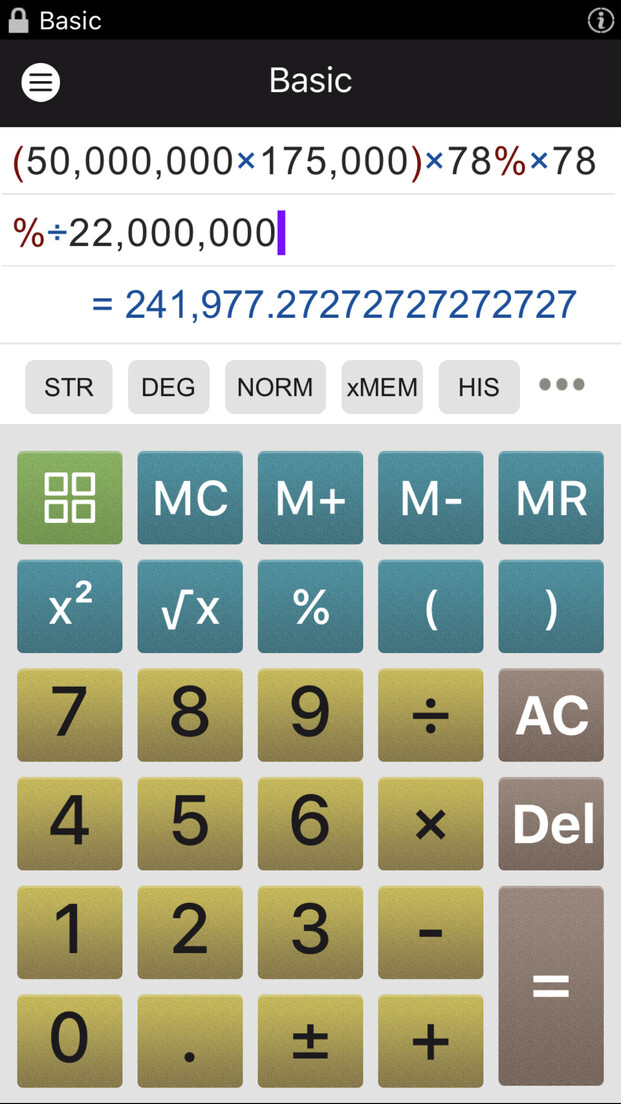Viewport: 621px width, 1104px height.
Task: Show more options with three dots
Action: 562,385
